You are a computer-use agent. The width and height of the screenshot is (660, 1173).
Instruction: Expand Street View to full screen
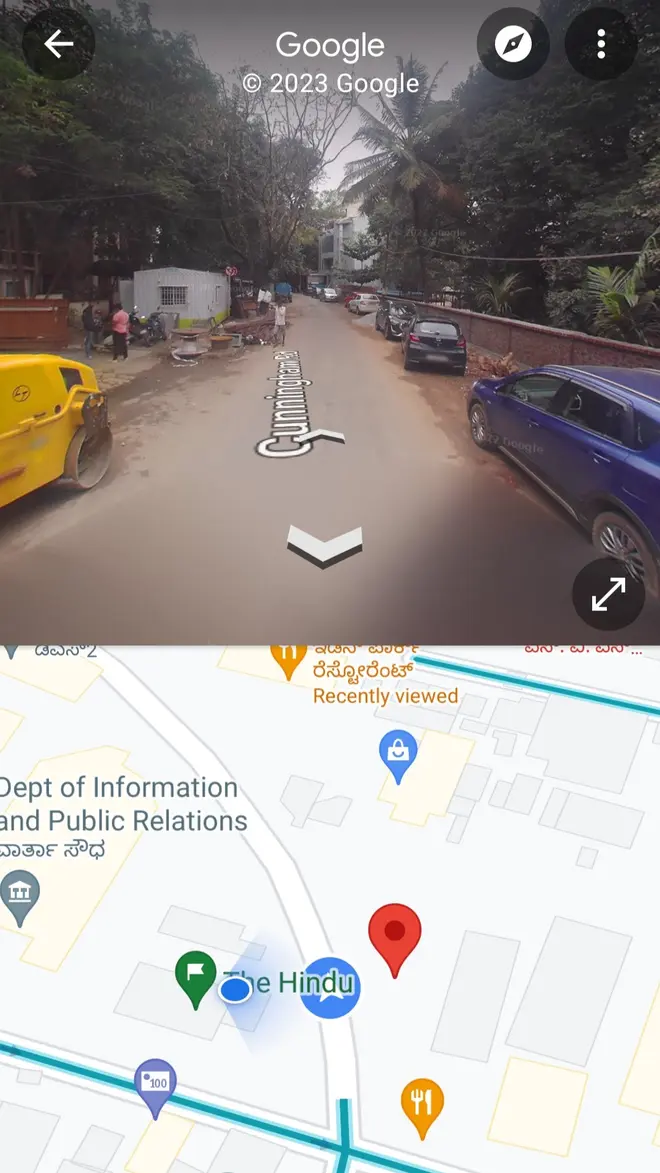coord(608,594)
